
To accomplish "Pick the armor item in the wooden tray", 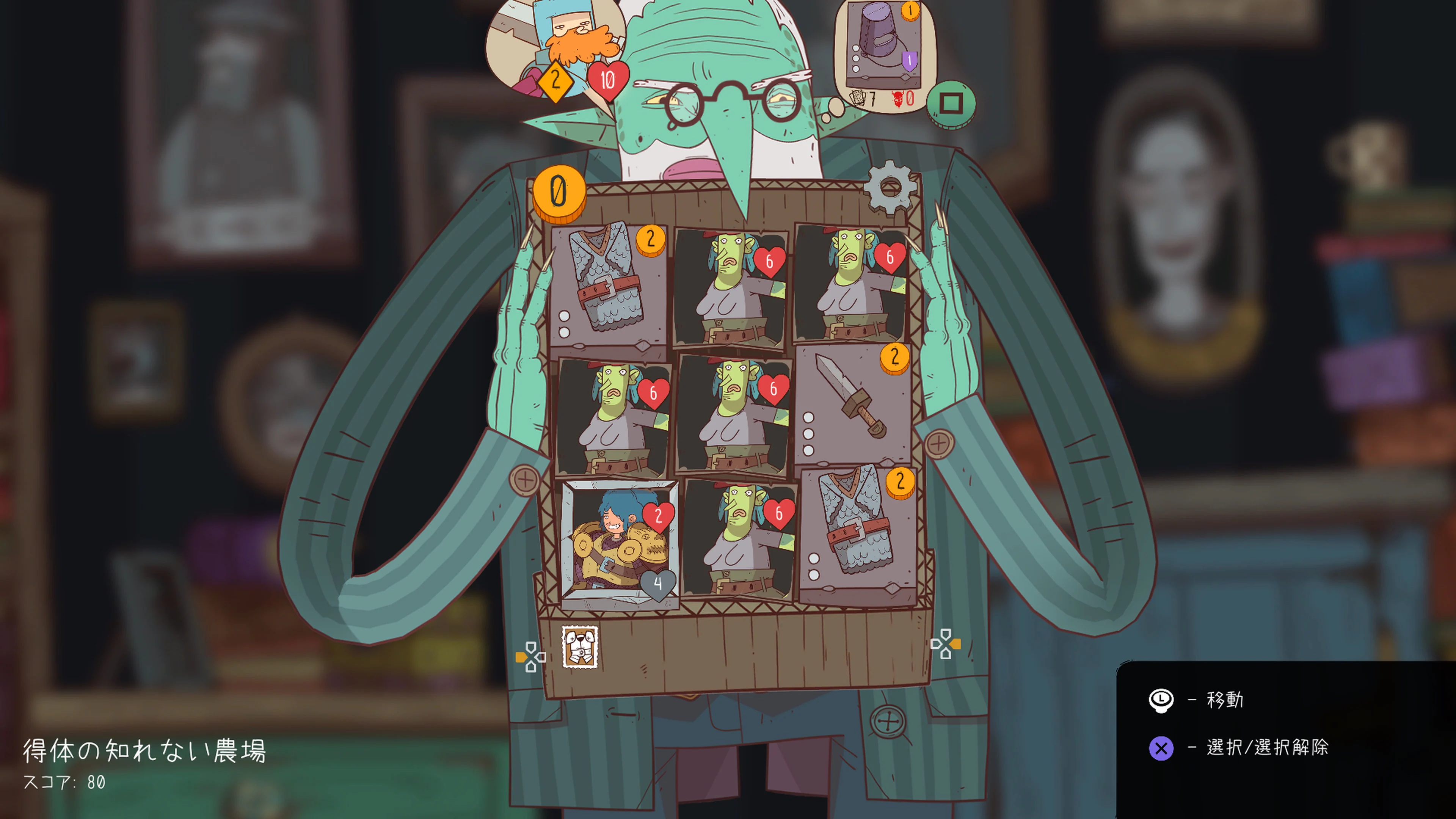I will [x=580, y=648].
